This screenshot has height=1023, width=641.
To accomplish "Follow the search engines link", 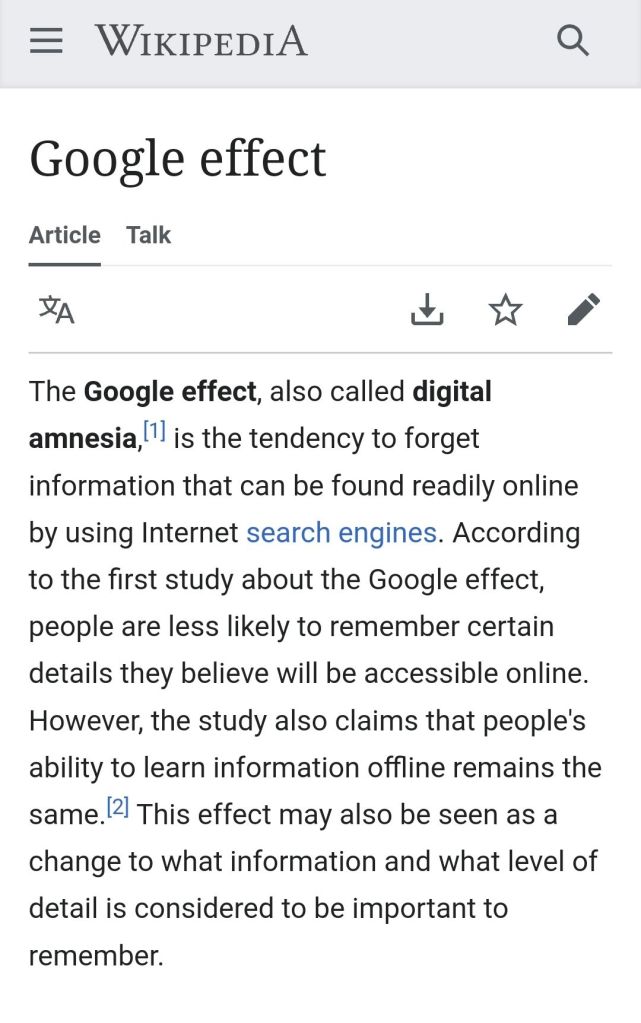I will pyautogui.click(x=341, y=532).
